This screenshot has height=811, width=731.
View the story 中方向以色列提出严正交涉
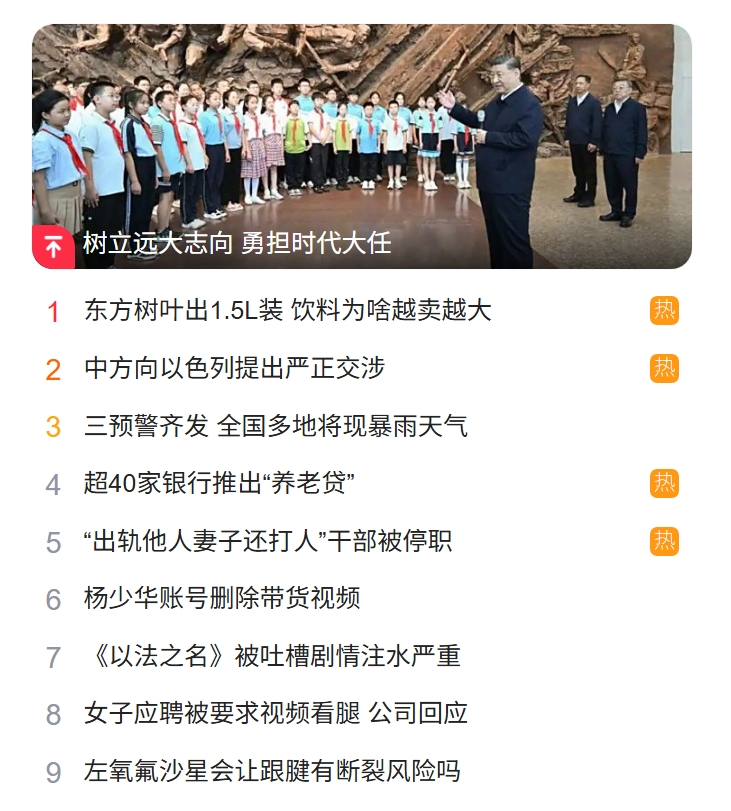pyautogui.click(x=235, y=369)
